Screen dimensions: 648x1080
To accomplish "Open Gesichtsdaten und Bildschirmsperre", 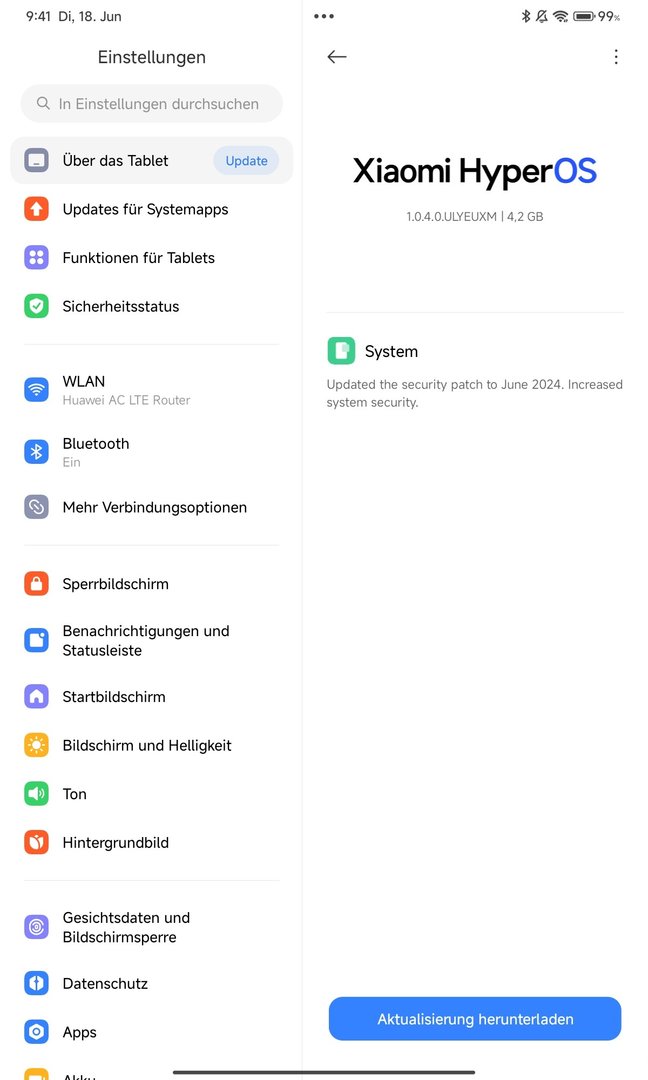I will [126, 927].
